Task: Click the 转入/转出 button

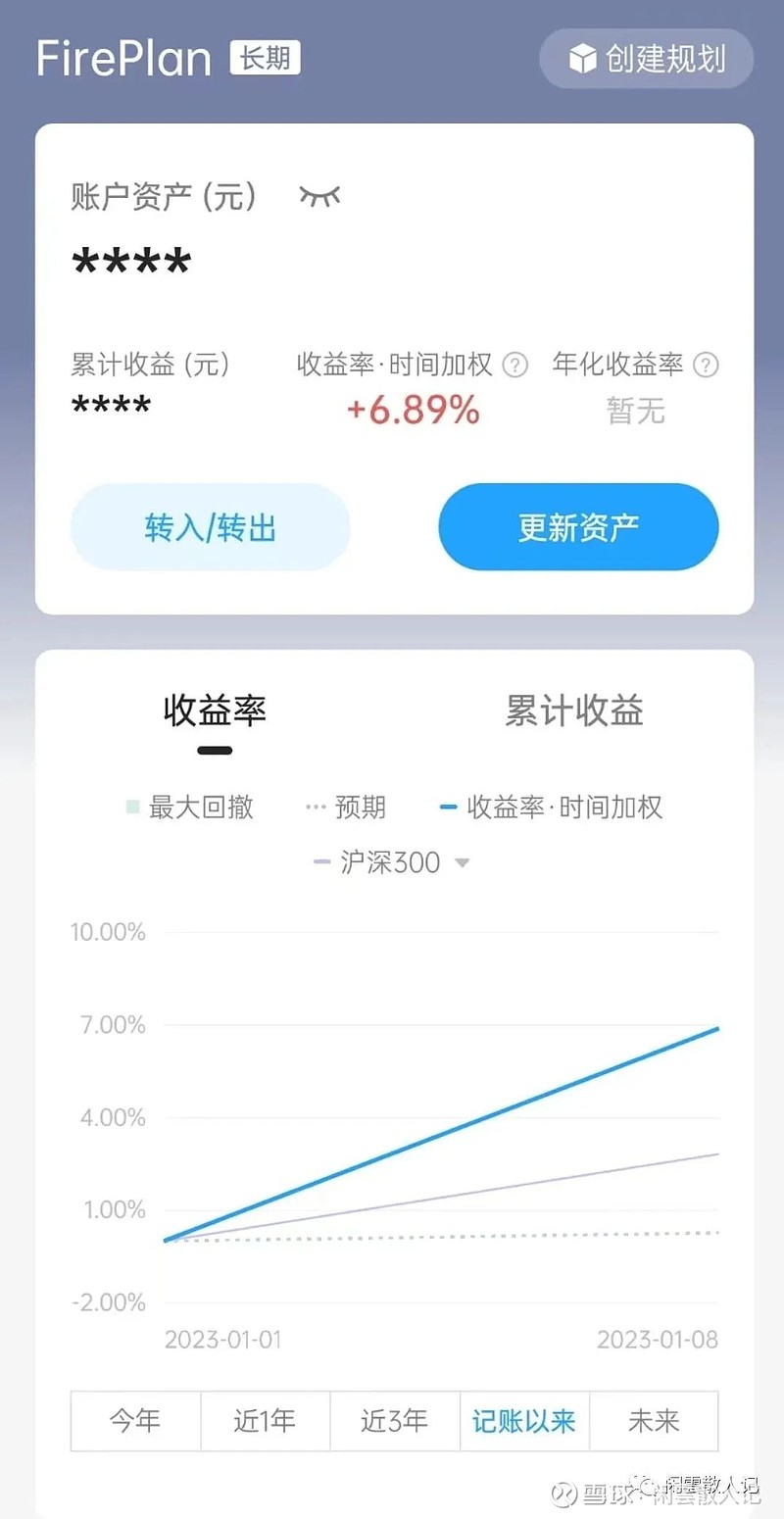Action: [x=210, y=526]
